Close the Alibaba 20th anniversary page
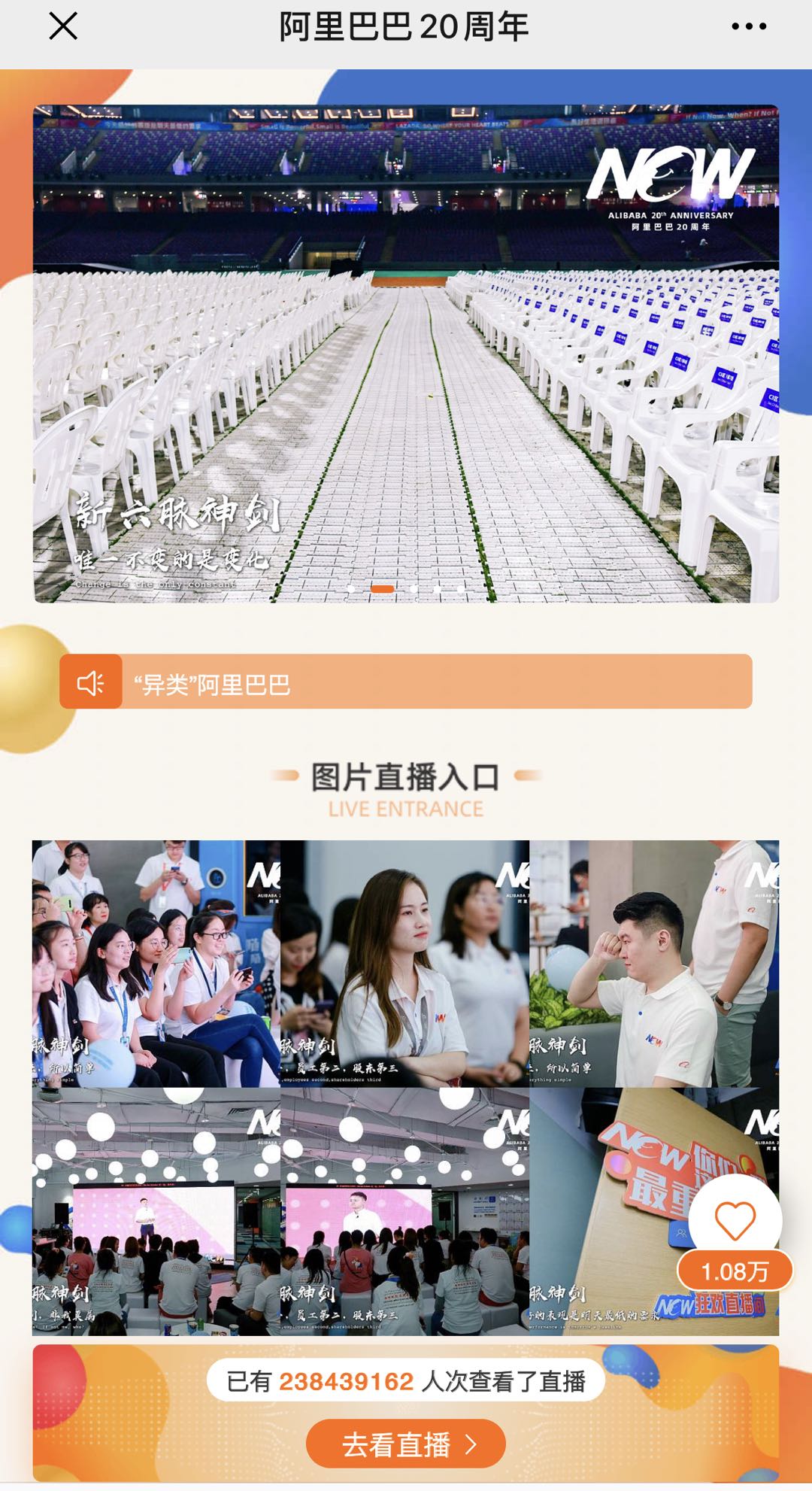Viewport: 812px width, 1491px height. (x=63, y=27)
